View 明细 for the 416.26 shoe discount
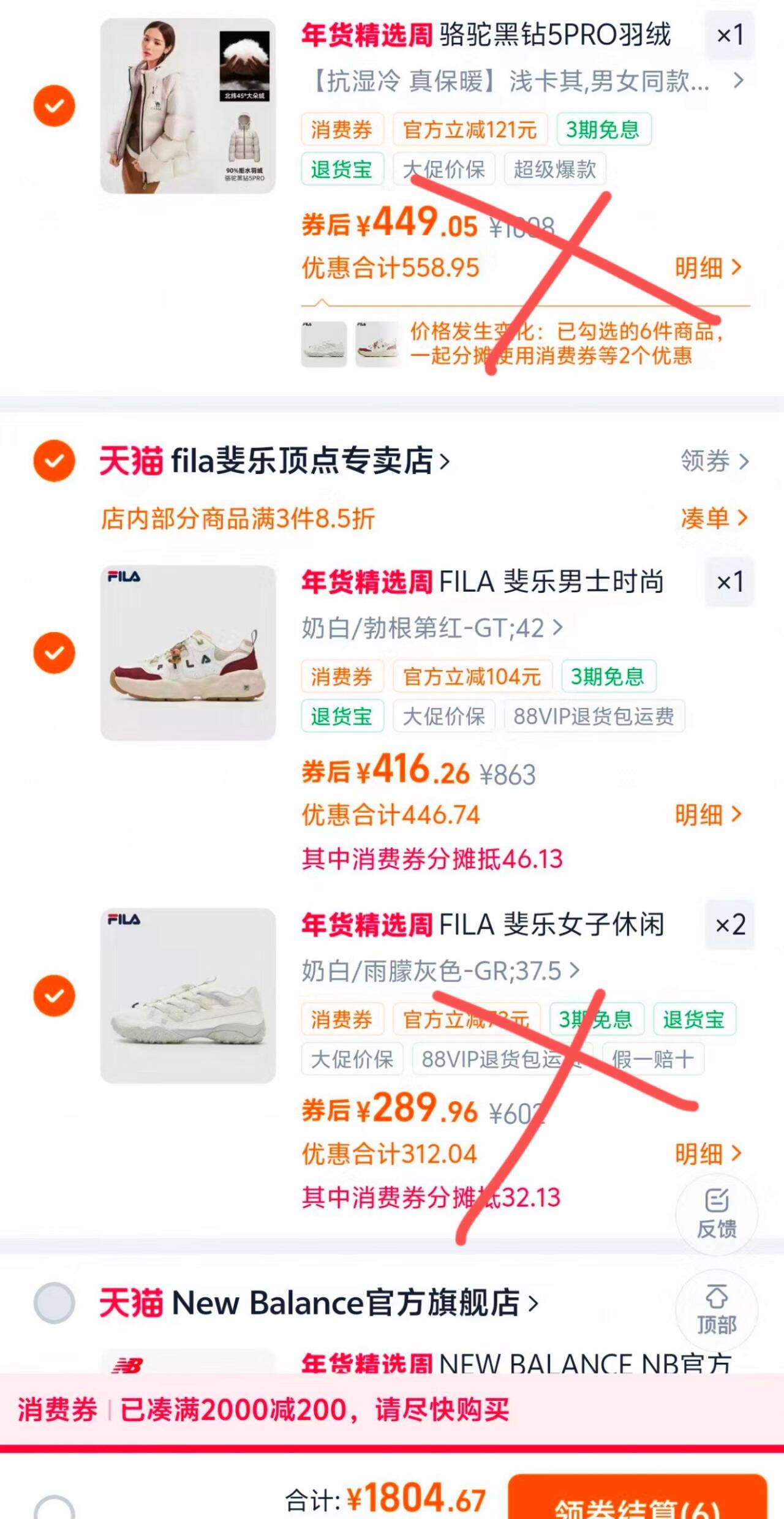 click(x=707, y=815)
